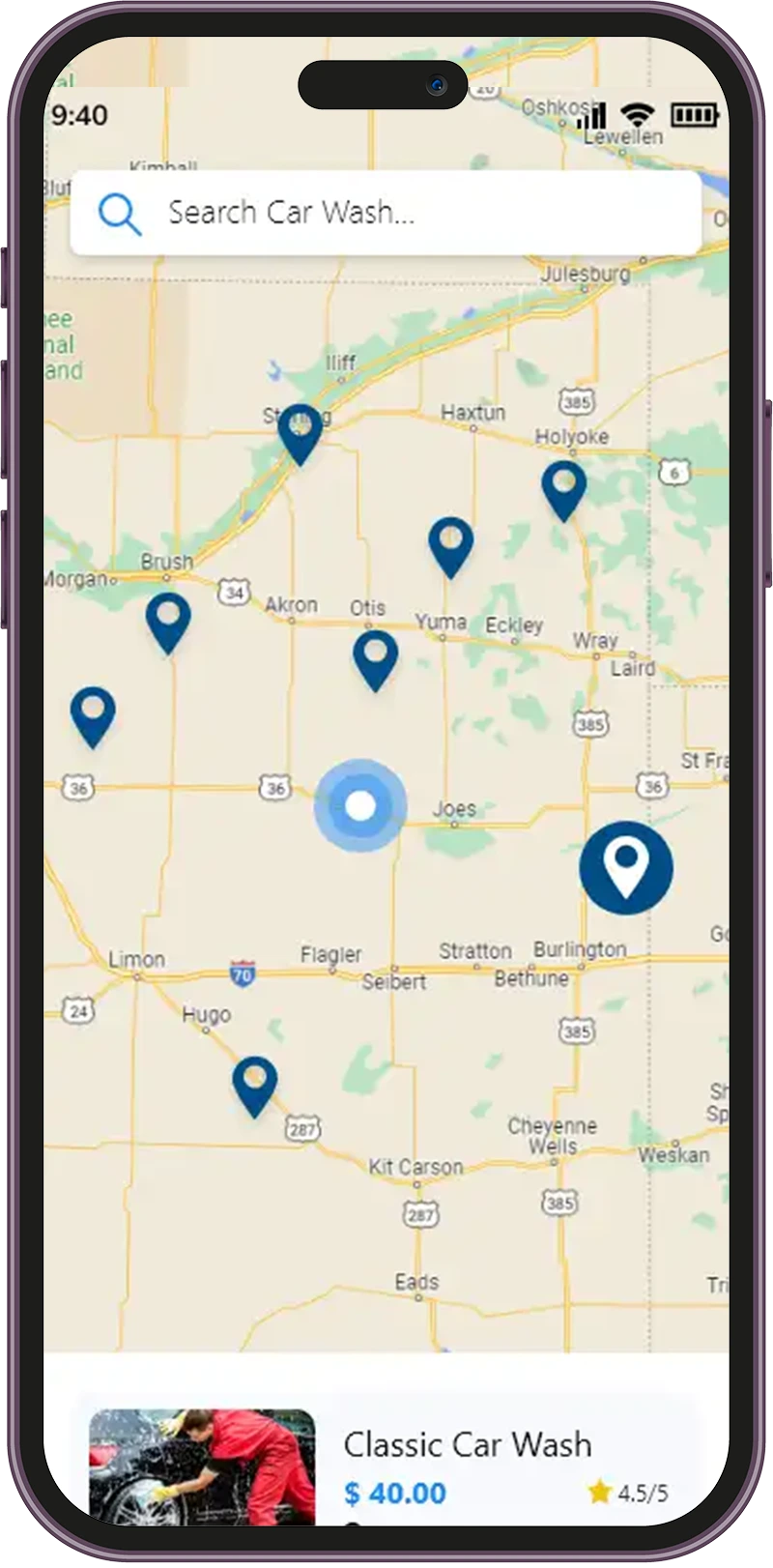Tap the magnifier search icon

120,214
